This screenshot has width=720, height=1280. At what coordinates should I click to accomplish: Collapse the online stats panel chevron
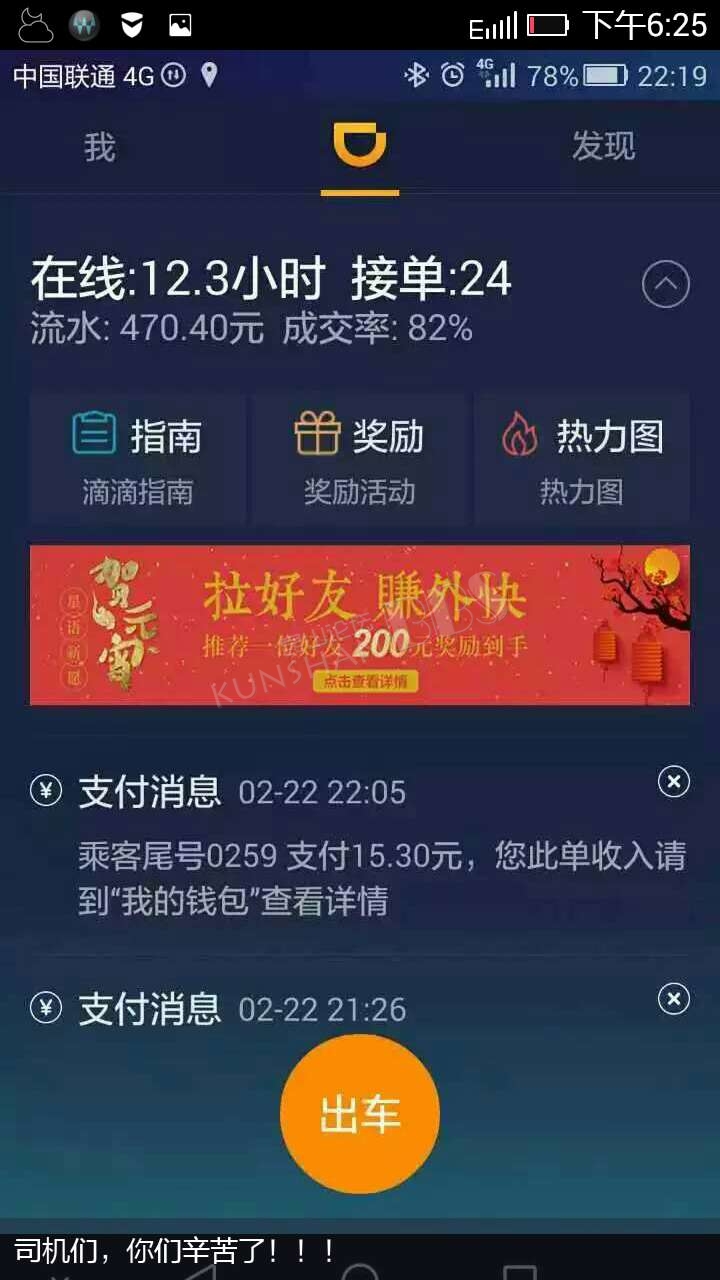pyautogui.click(x=666, y=285)
